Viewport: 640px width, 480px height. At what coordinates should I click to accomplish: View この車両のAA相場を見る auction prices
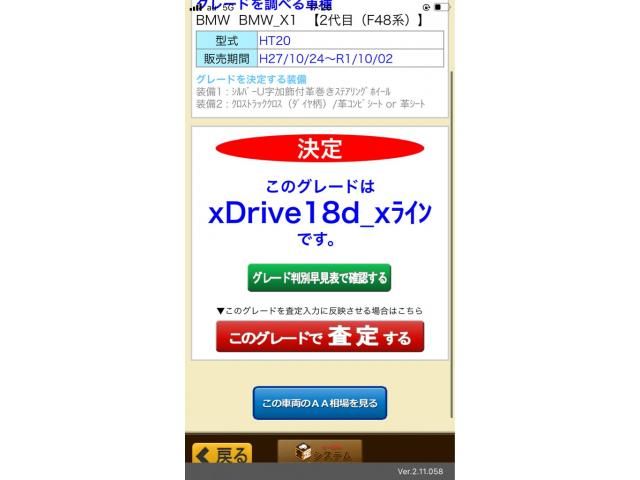(x=319, y=403)
